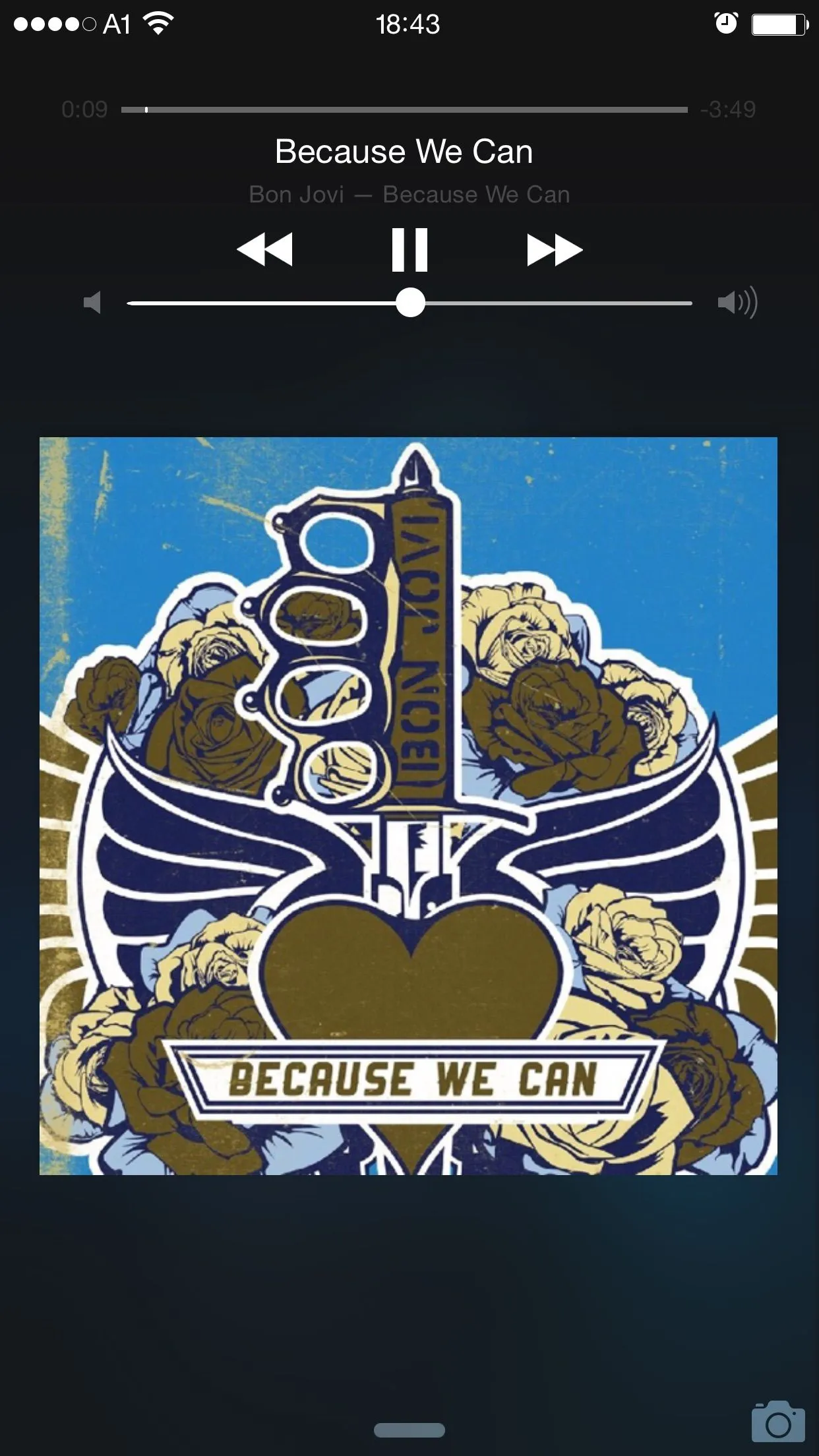
Task: Open the camera shortcut icon
Action: click(777, 1422)
